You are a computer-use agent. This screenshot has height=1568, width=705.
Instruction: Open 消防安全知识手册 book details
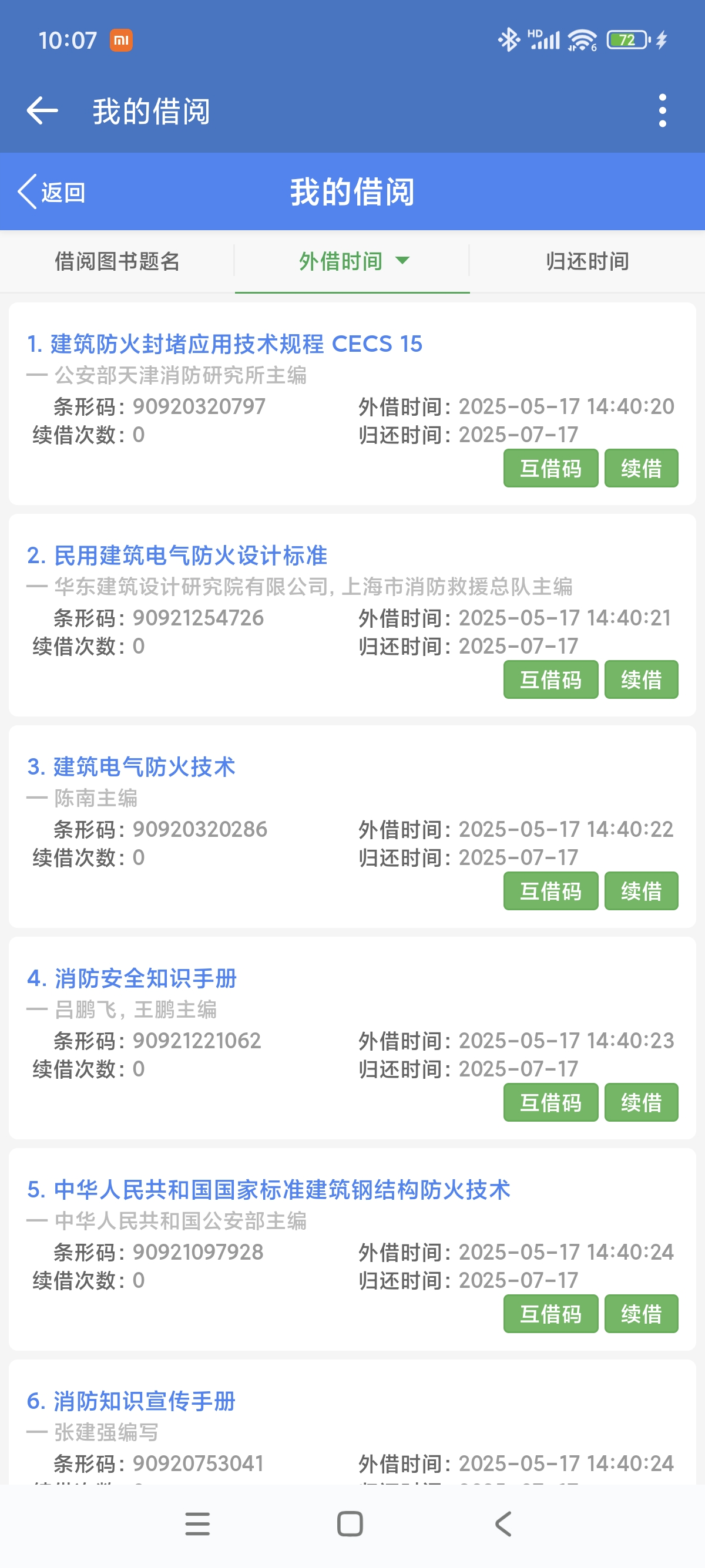(132, 979)
